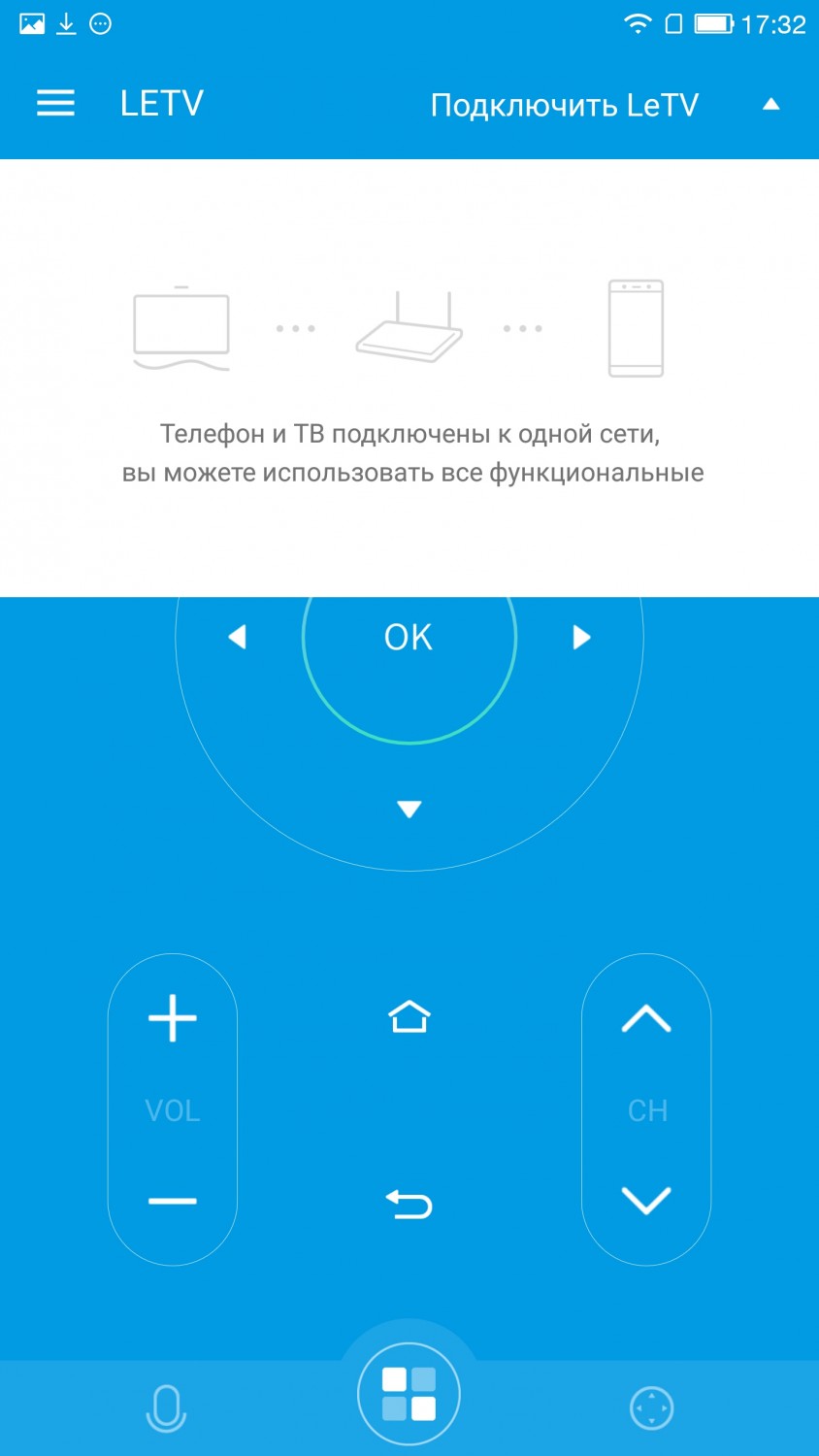Tap the left arrow on the d-pad
Screen dimensions: 819x1456
pyautogui.click(x=237, y=637)
